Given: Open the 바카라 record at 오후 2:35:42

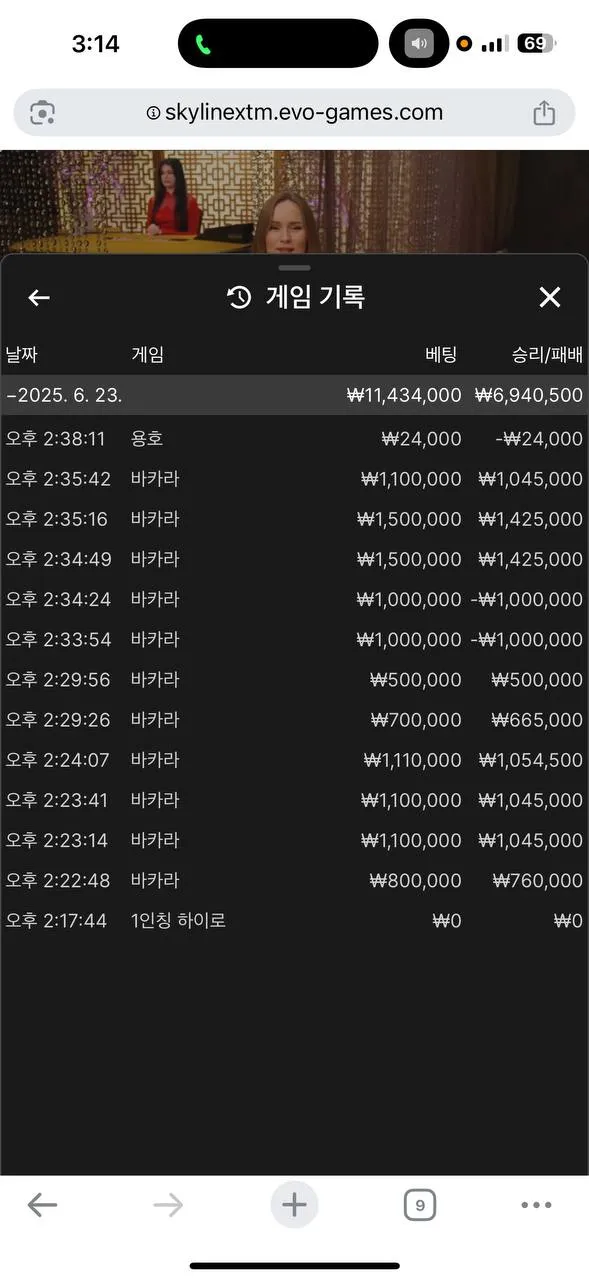Looking at the screenshot, I should click(294, 479).
